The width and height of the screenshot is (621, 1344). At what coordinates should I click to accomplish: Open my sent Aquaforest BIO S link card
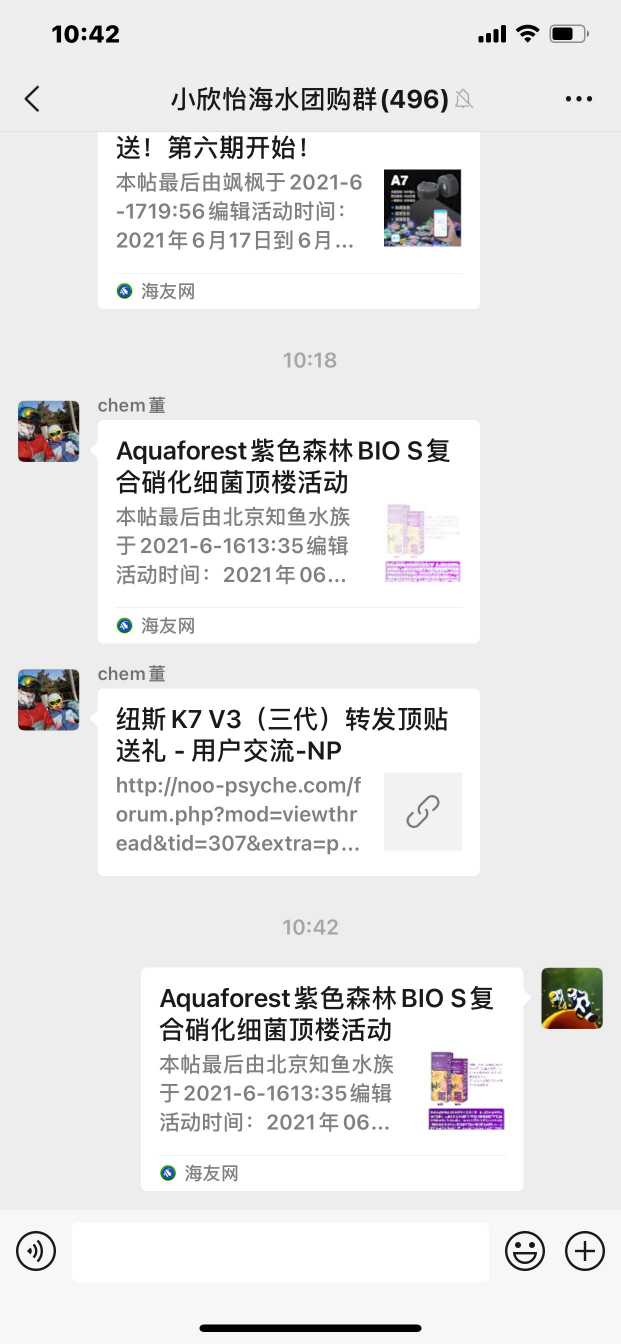tap(331, 1078)
